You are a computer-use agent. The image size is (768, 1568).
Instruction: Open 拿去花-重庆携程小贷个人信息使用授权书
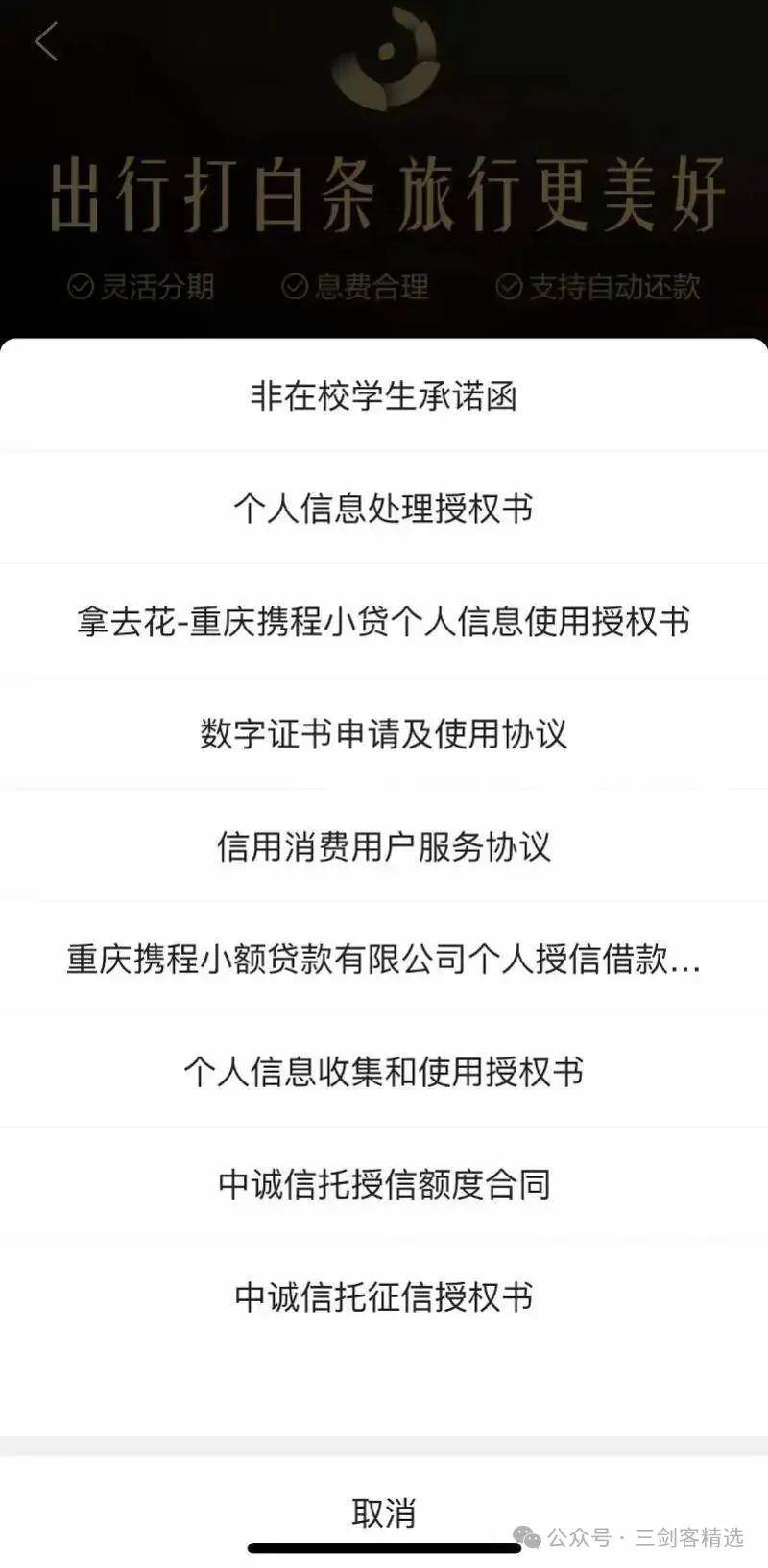[x=384, y=621]
